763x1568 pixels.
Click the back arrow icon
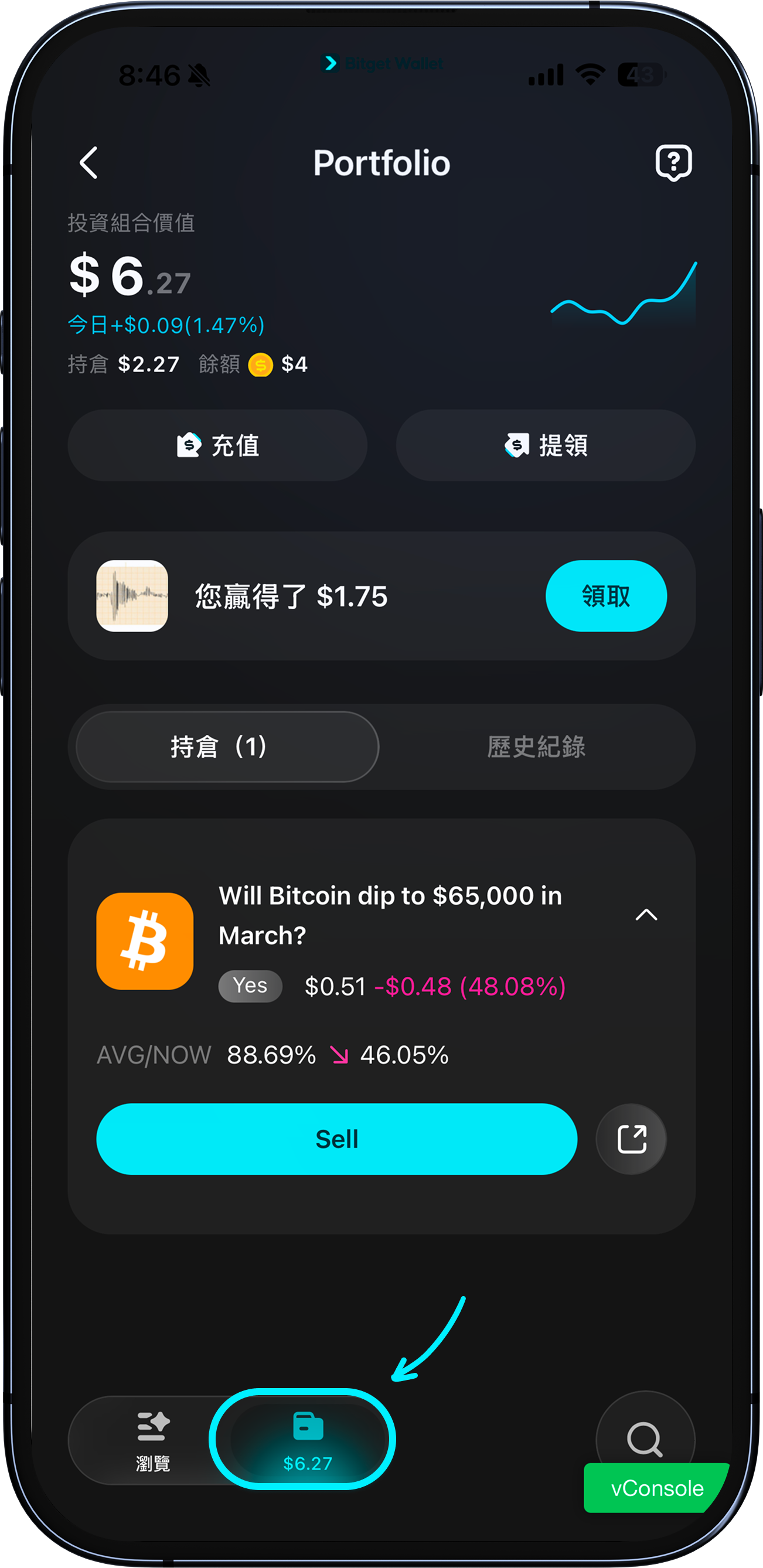click(x=88, y=162)
